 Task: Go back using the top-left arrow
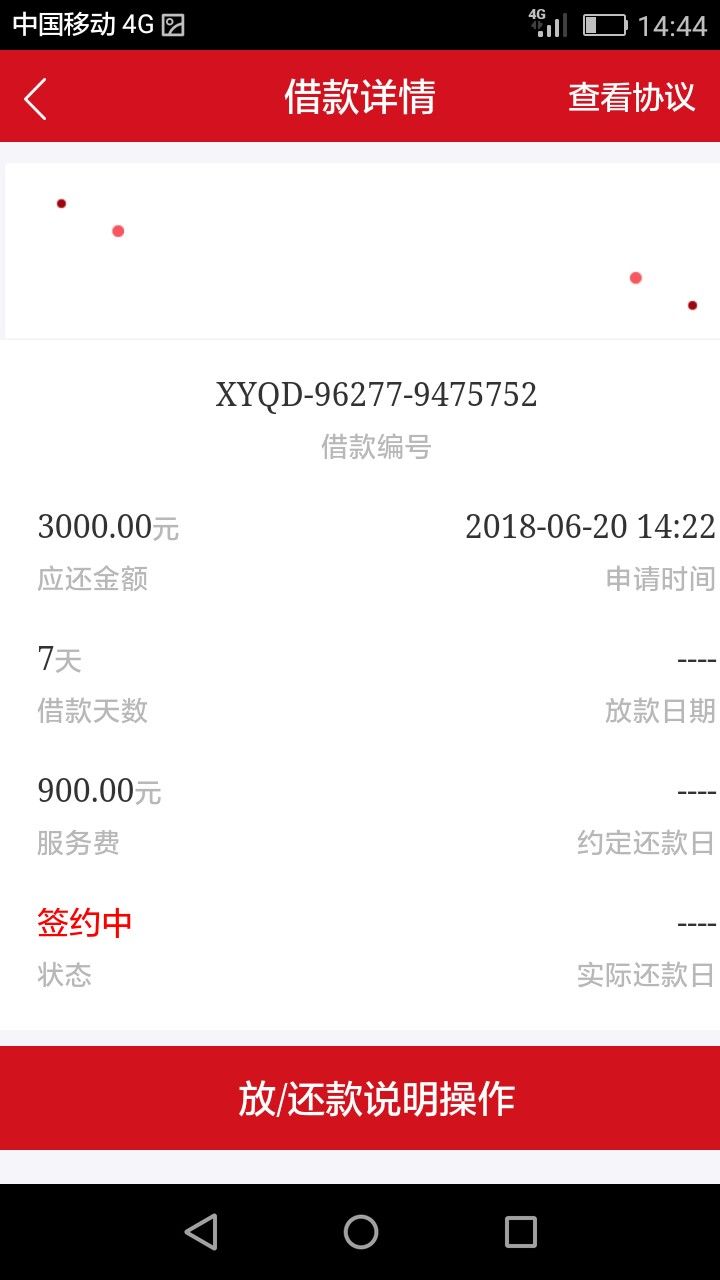tap(36, 98)
